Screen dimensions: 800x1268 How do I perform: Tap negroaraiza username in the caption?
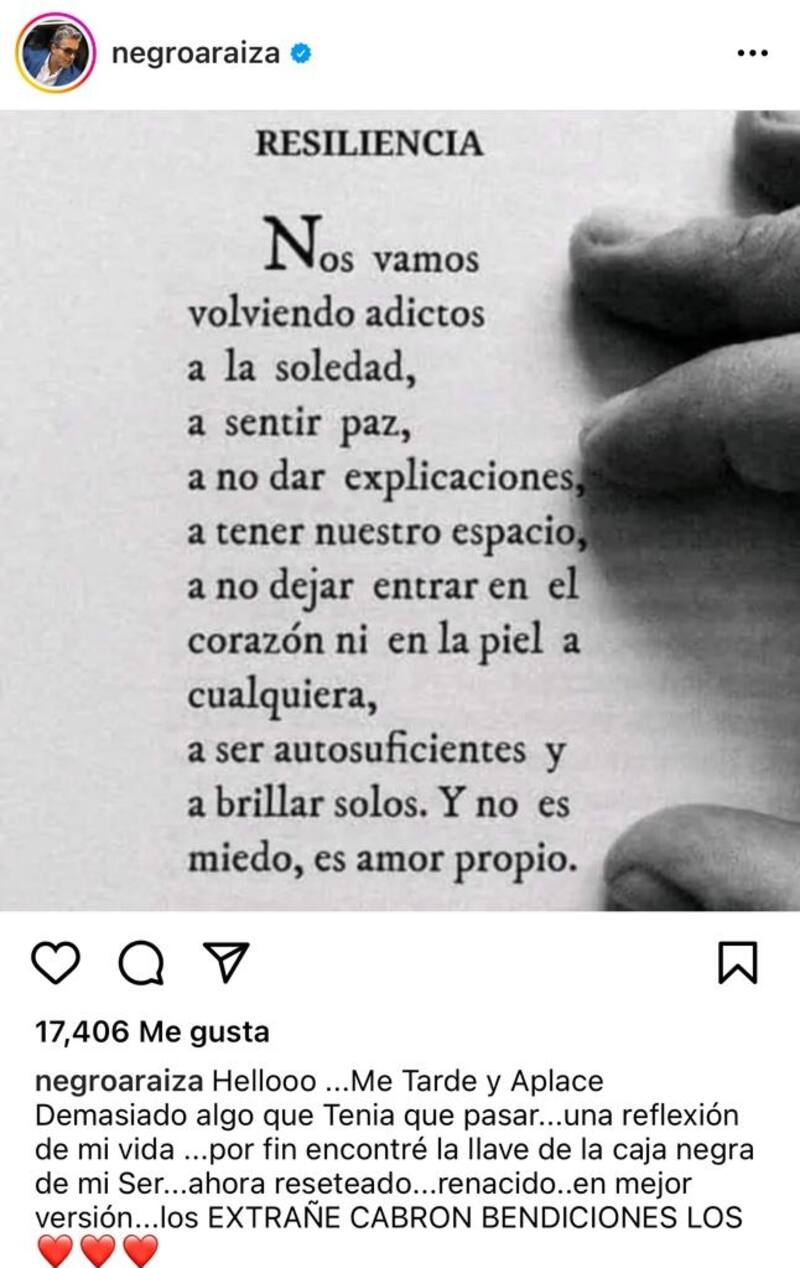coord(118,1083)
